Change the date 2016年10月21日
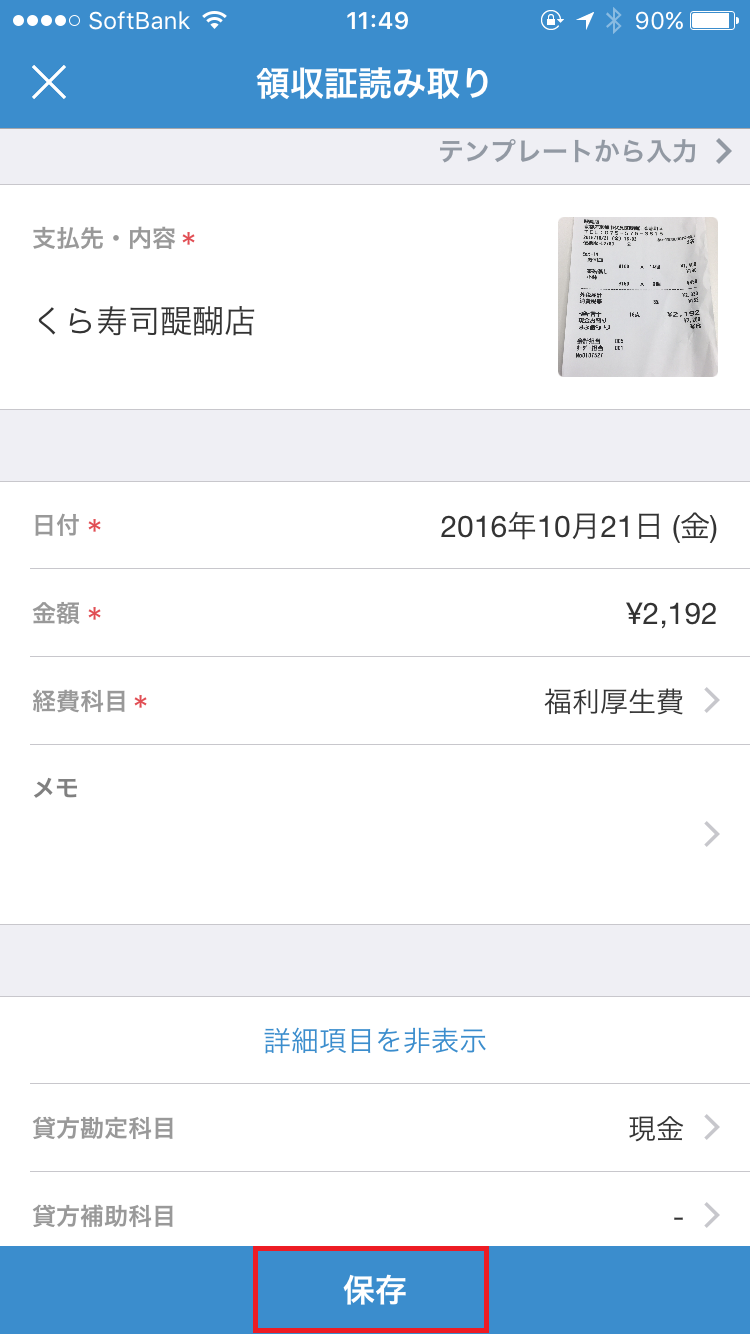 [578, 526]
